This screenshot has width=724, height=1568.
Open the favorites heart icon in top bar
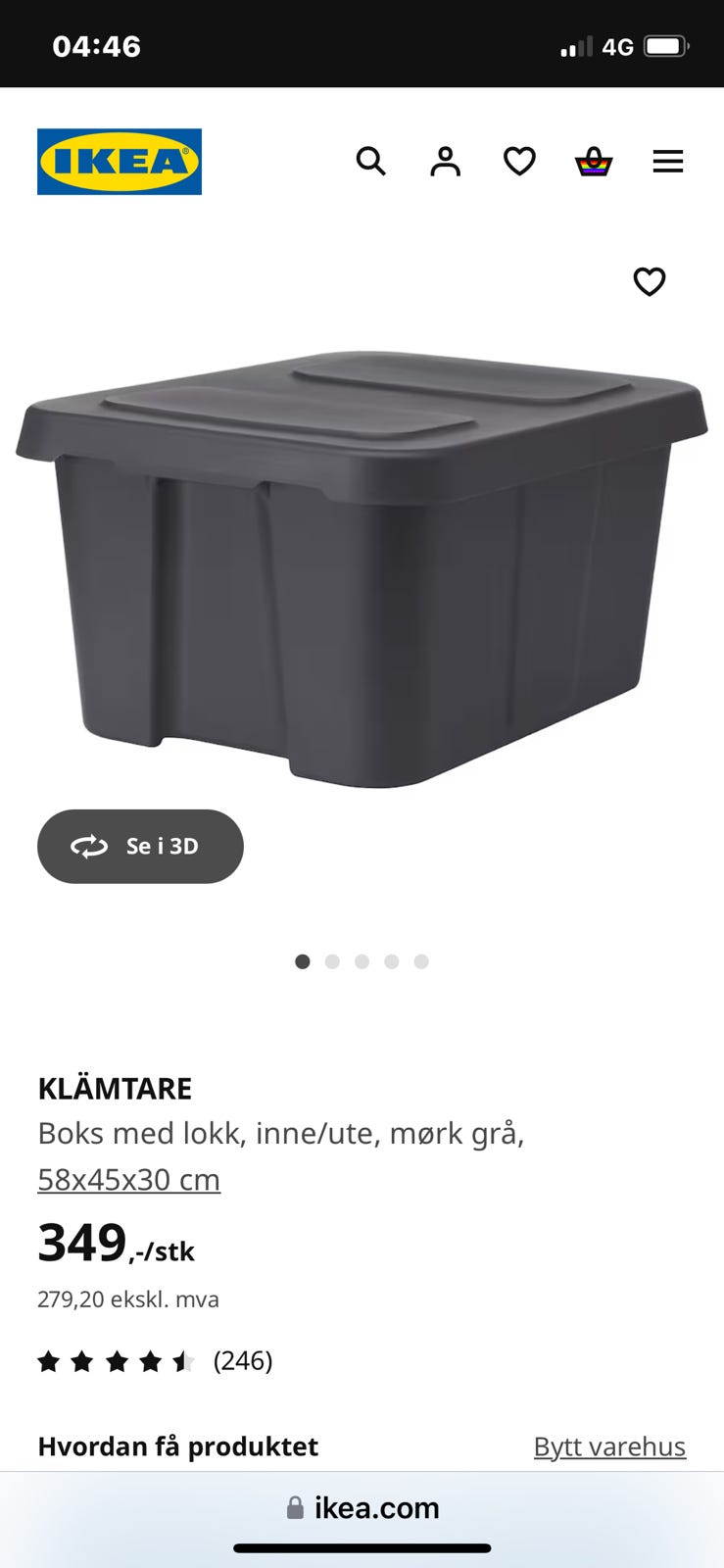pos(519,162)
